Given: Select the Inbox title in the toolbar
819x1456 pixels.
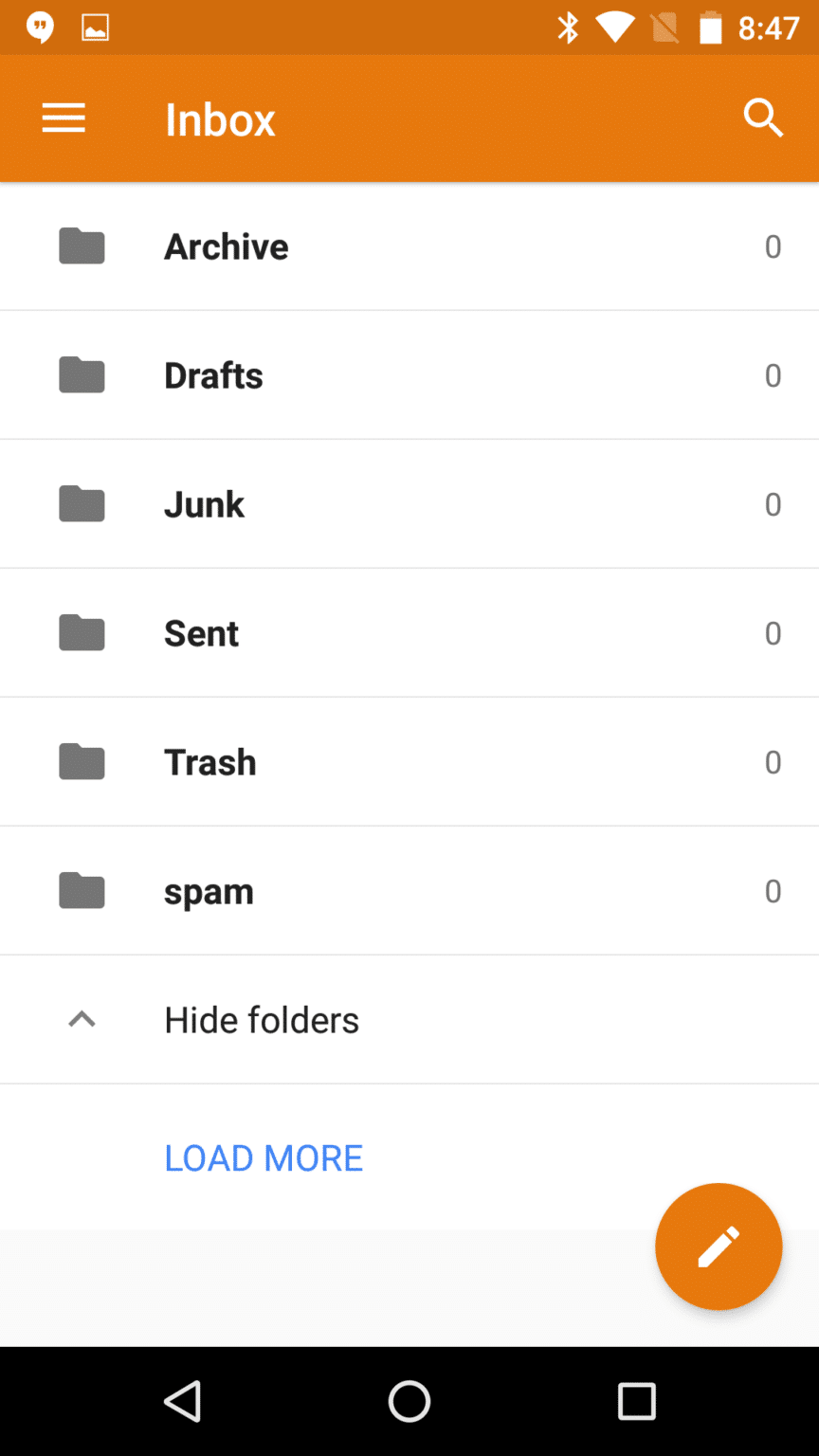Looking at the screenshot, I should (x=220, y=118).
